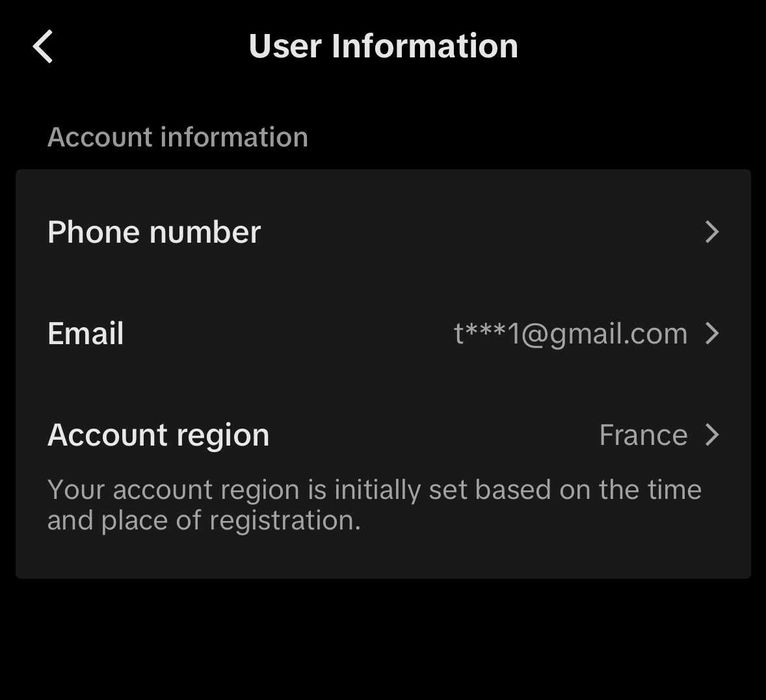The height and width of the screenshot is (700, 766).
Task: Open Account region set to France
Action: pos(382,435)
